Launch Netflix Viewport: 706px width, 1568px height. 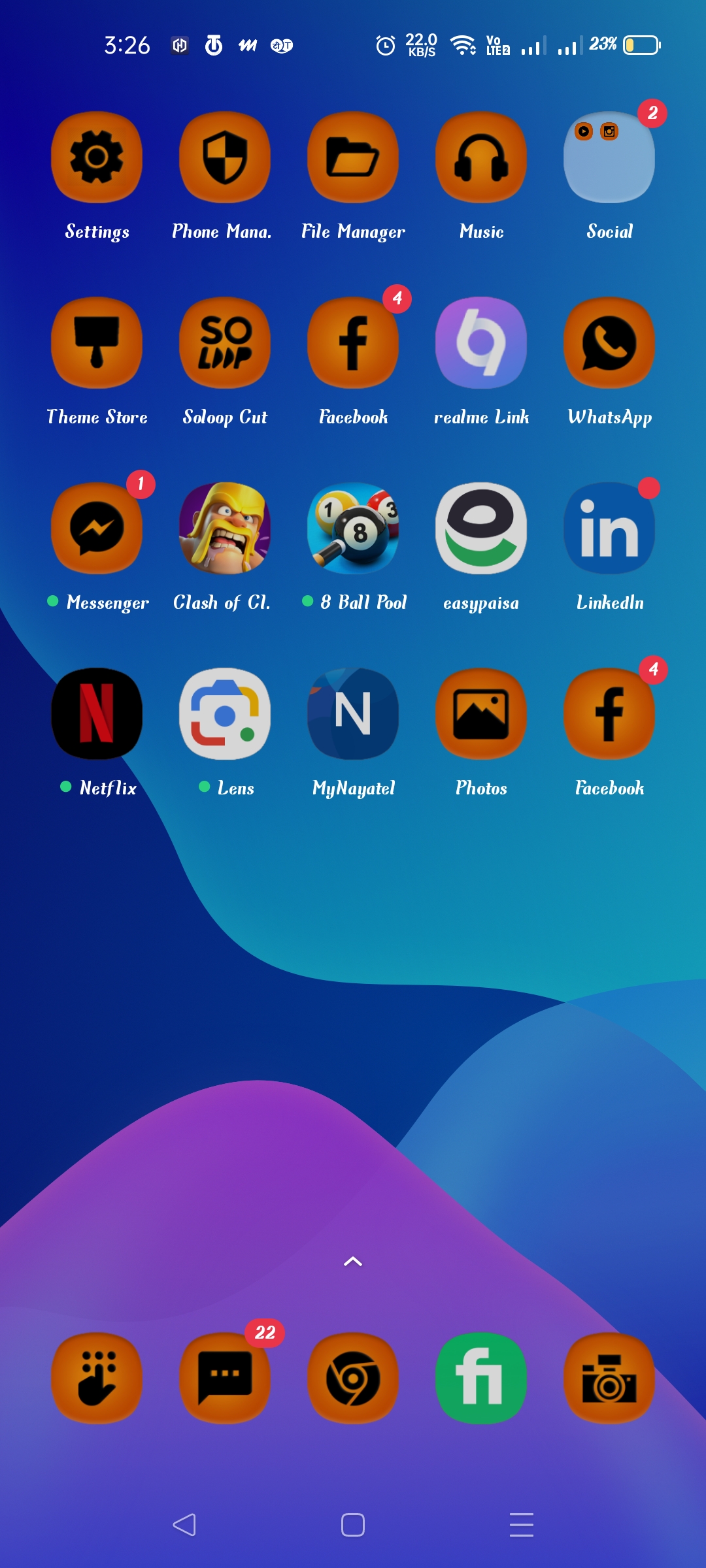pyautogui.click(x=97, y=714)
